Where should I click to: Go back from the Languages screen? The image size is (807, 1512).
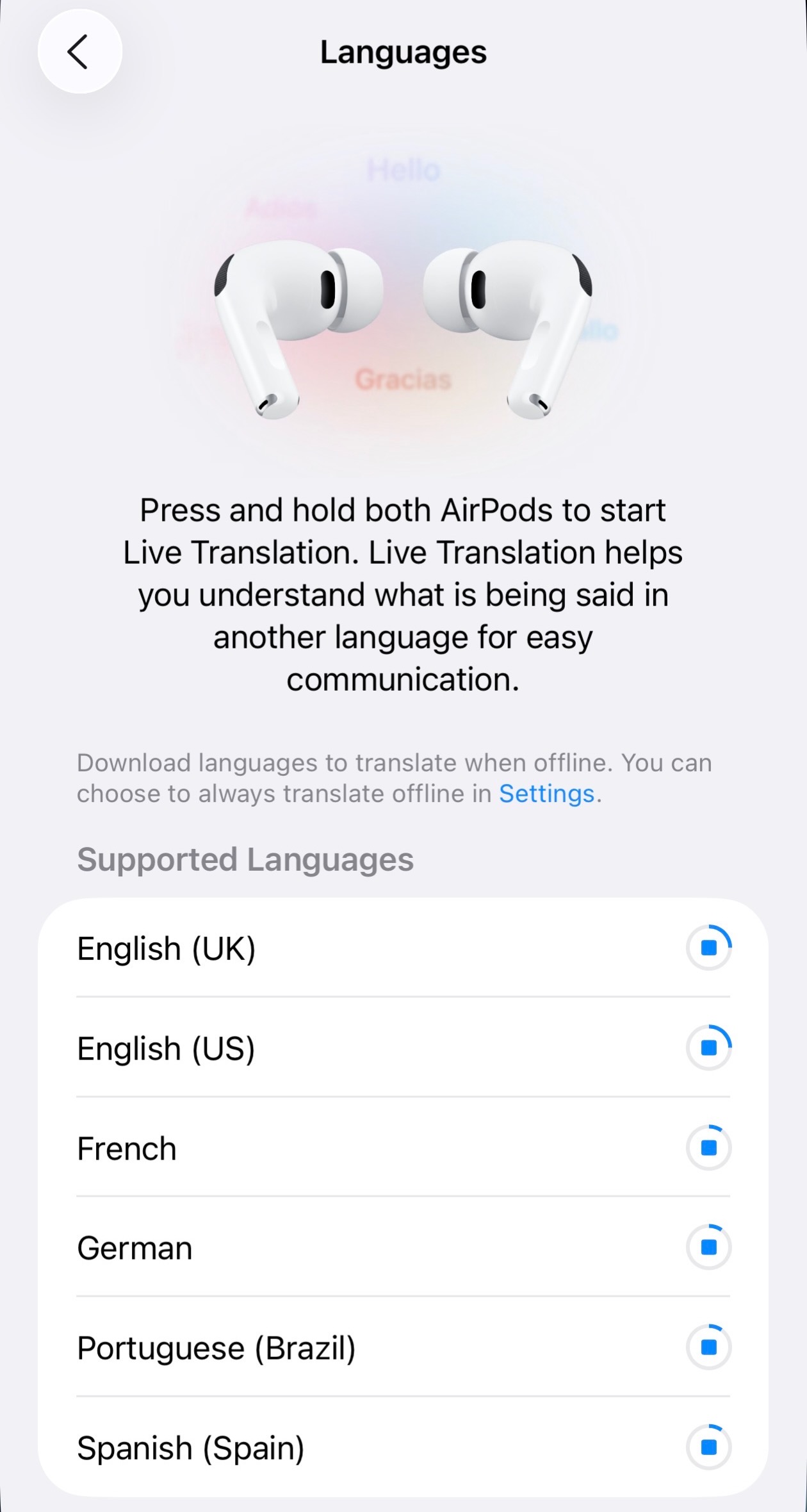79,52
